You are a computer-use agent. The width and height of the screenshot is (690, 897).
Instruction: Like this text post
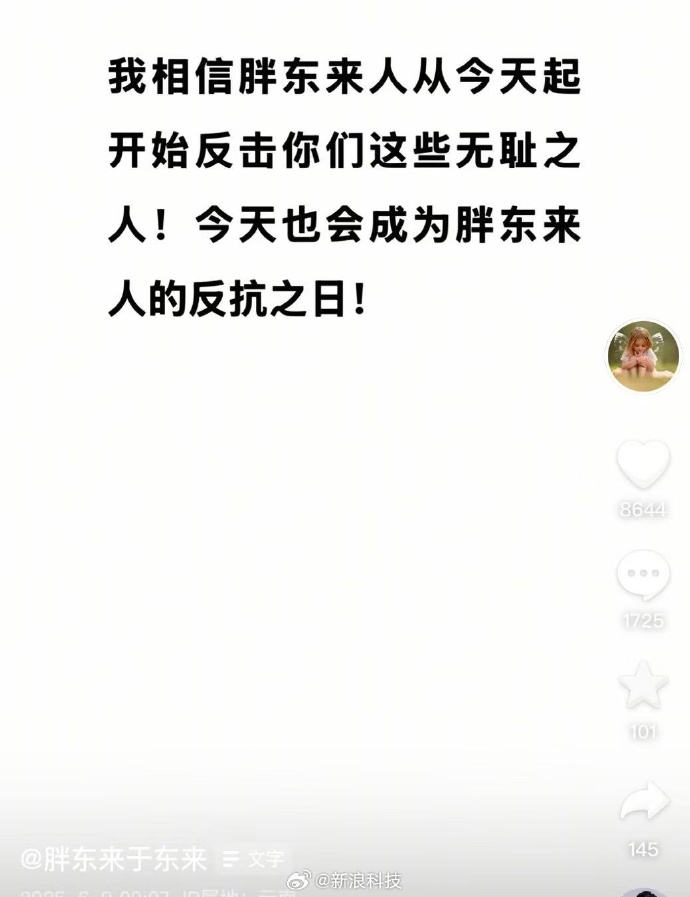[x=643, y=464]
